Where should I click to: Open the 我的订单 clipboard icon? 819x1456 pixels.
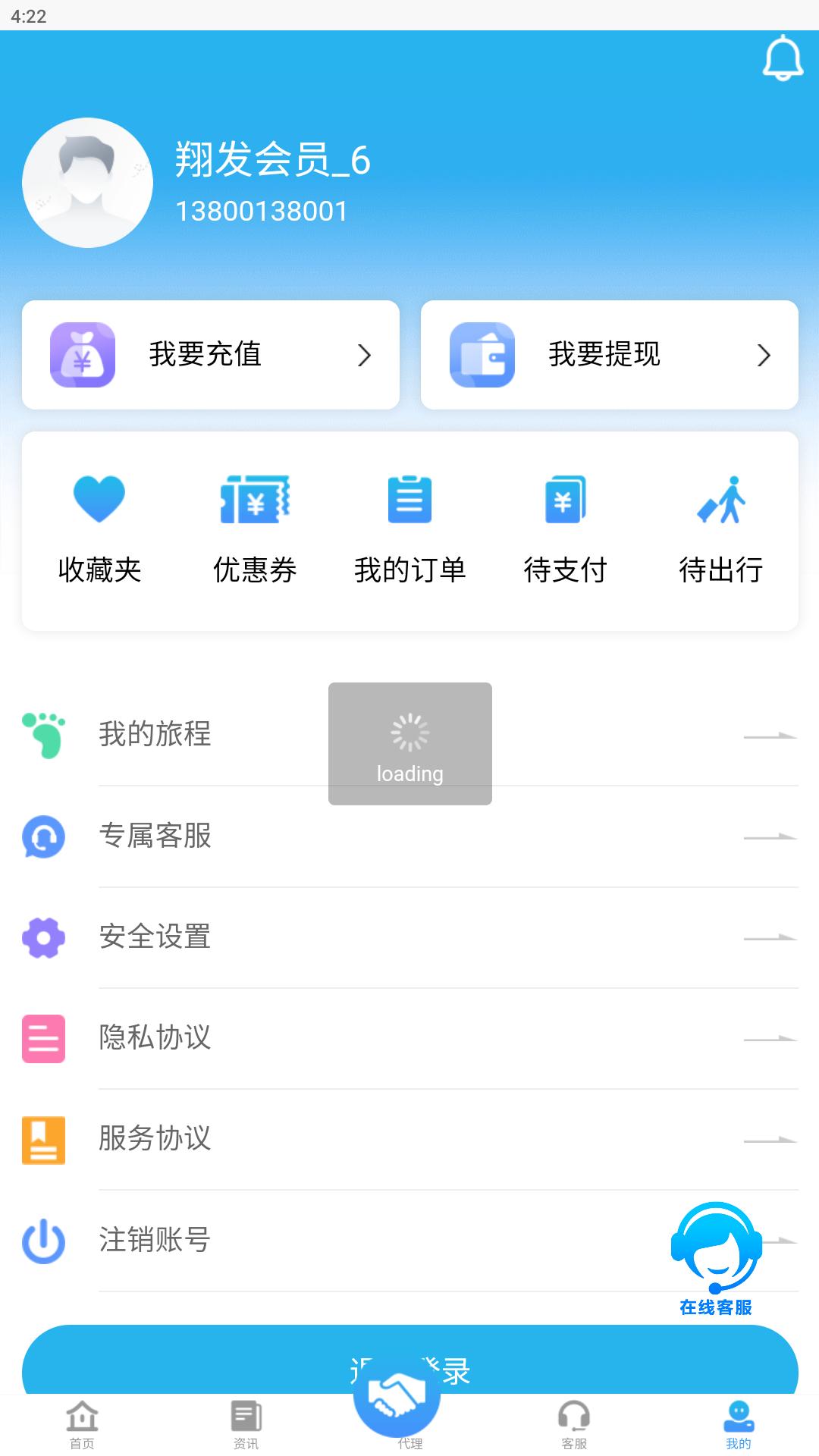coord(409,500)
